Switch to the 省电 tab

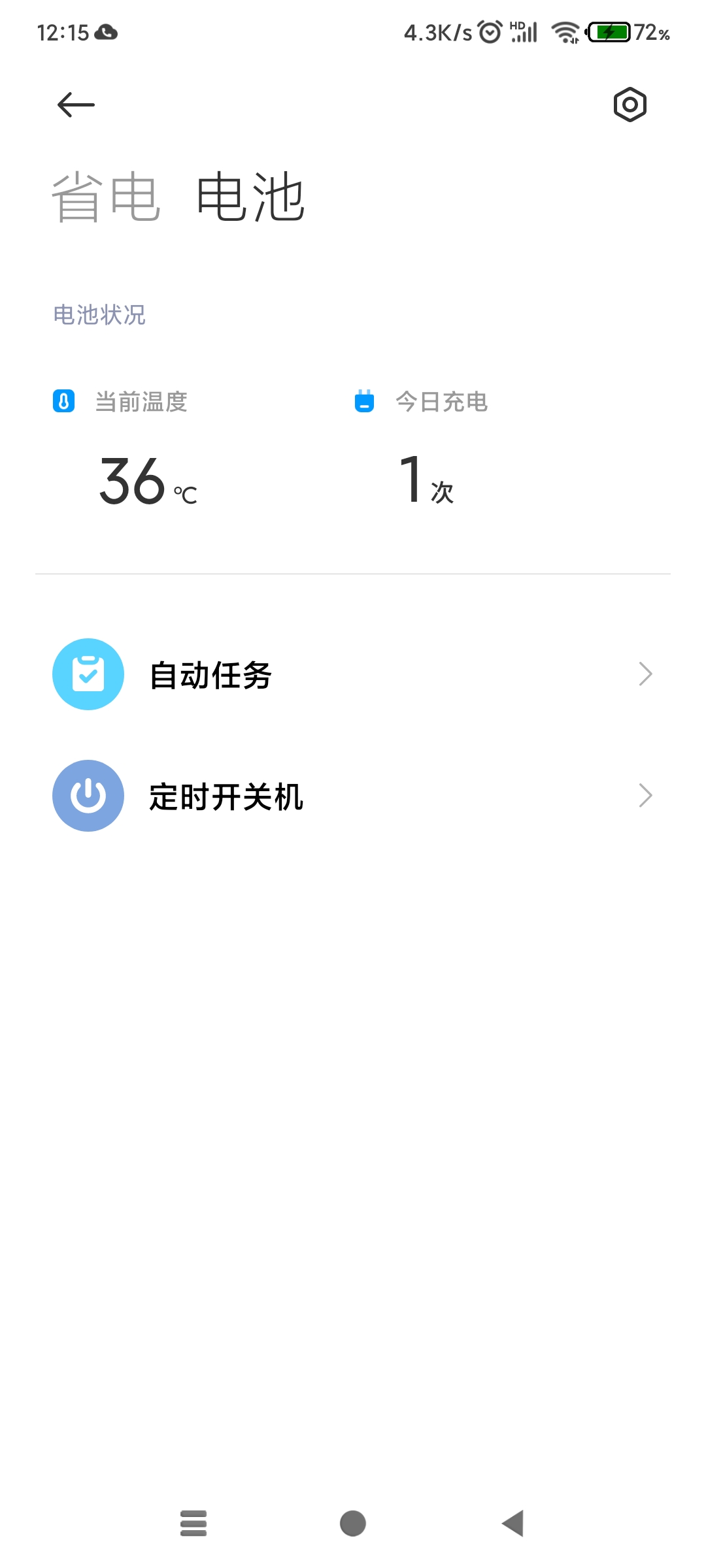pyautogui.click(x=106, y=197)
